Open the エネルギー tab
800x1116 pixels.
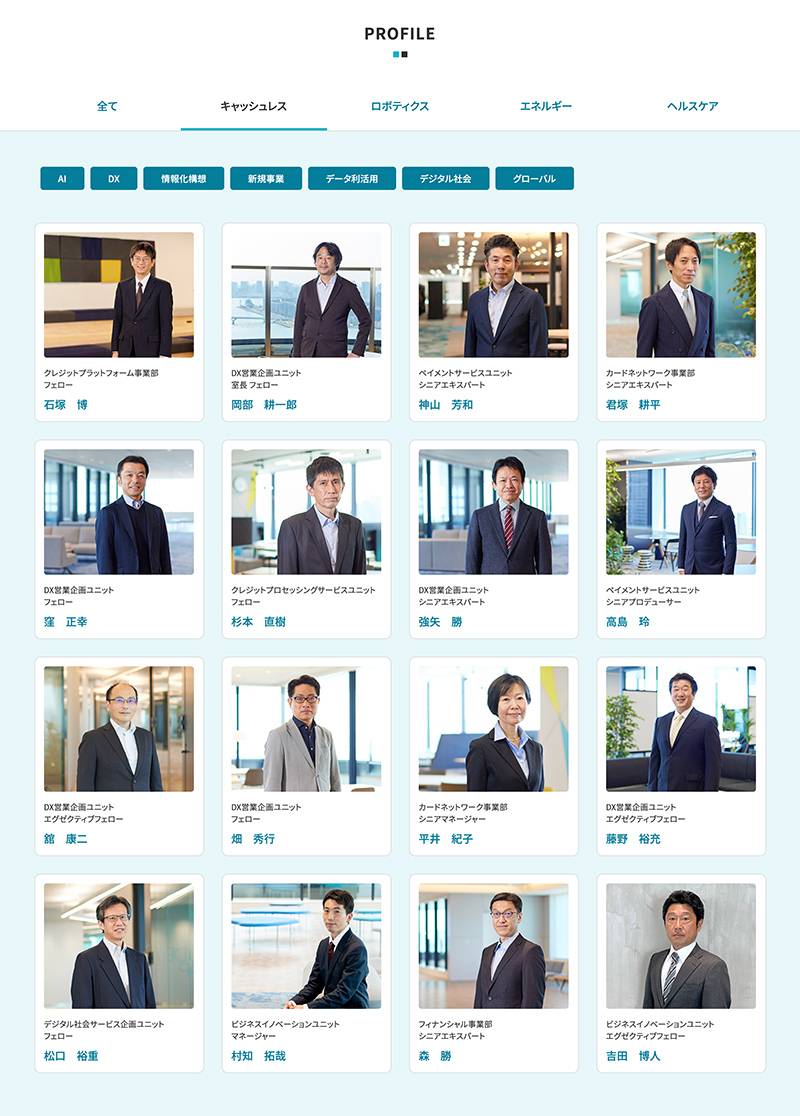click(546, 106)
